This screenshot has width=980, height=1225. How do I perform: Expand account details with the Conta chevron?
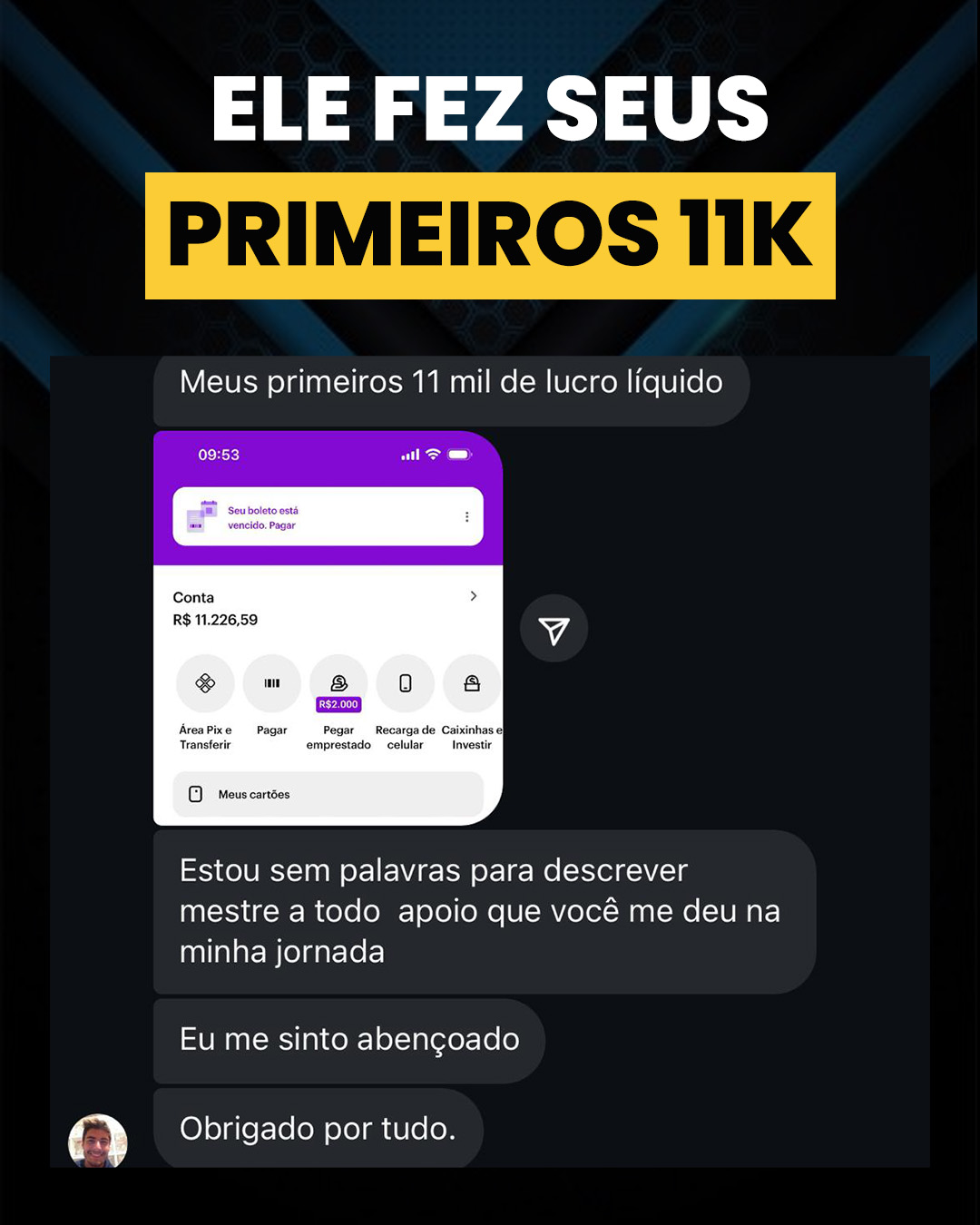[x=474, y=596]
